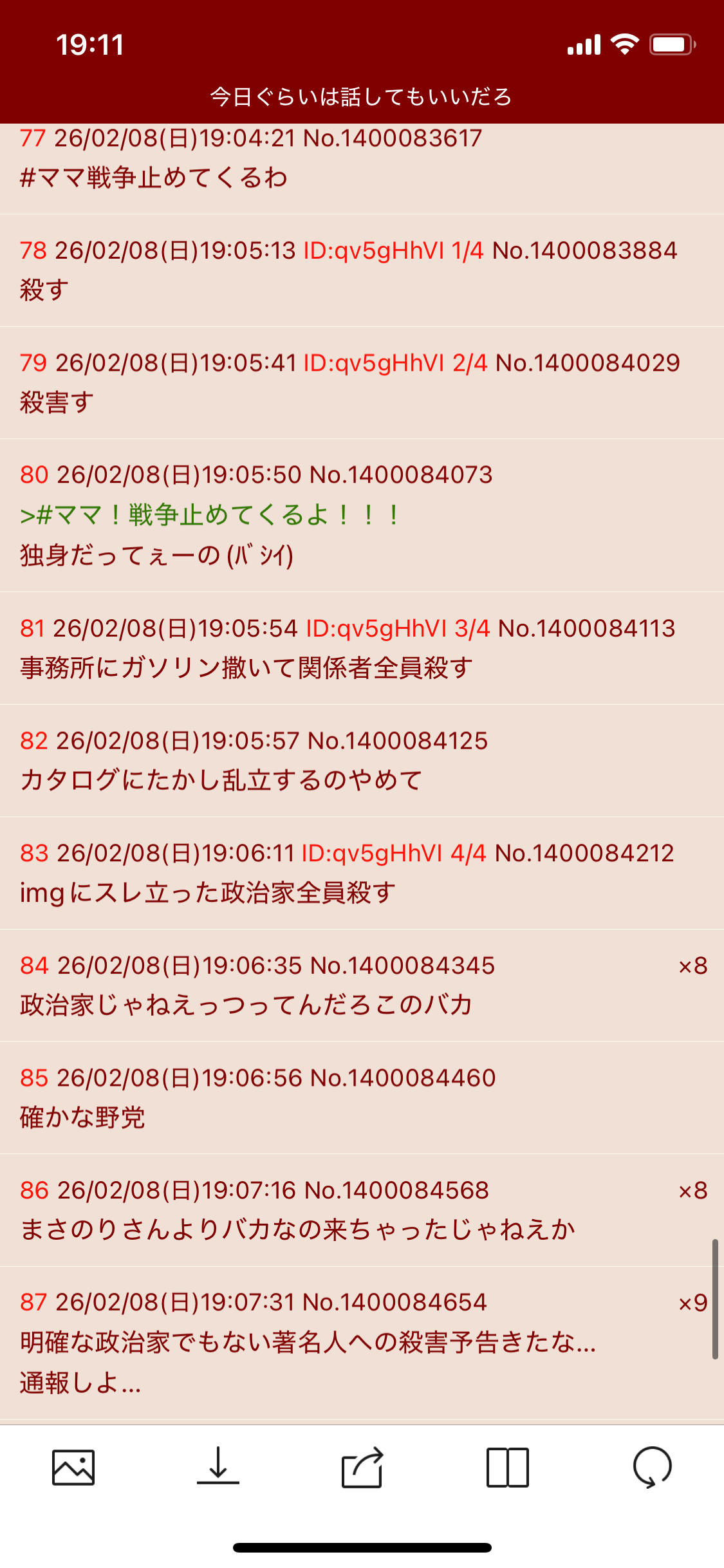This screenshot has height=1568, width=724.
Task: Tap the ×8 count on post 84
Action: pos(693,966)
